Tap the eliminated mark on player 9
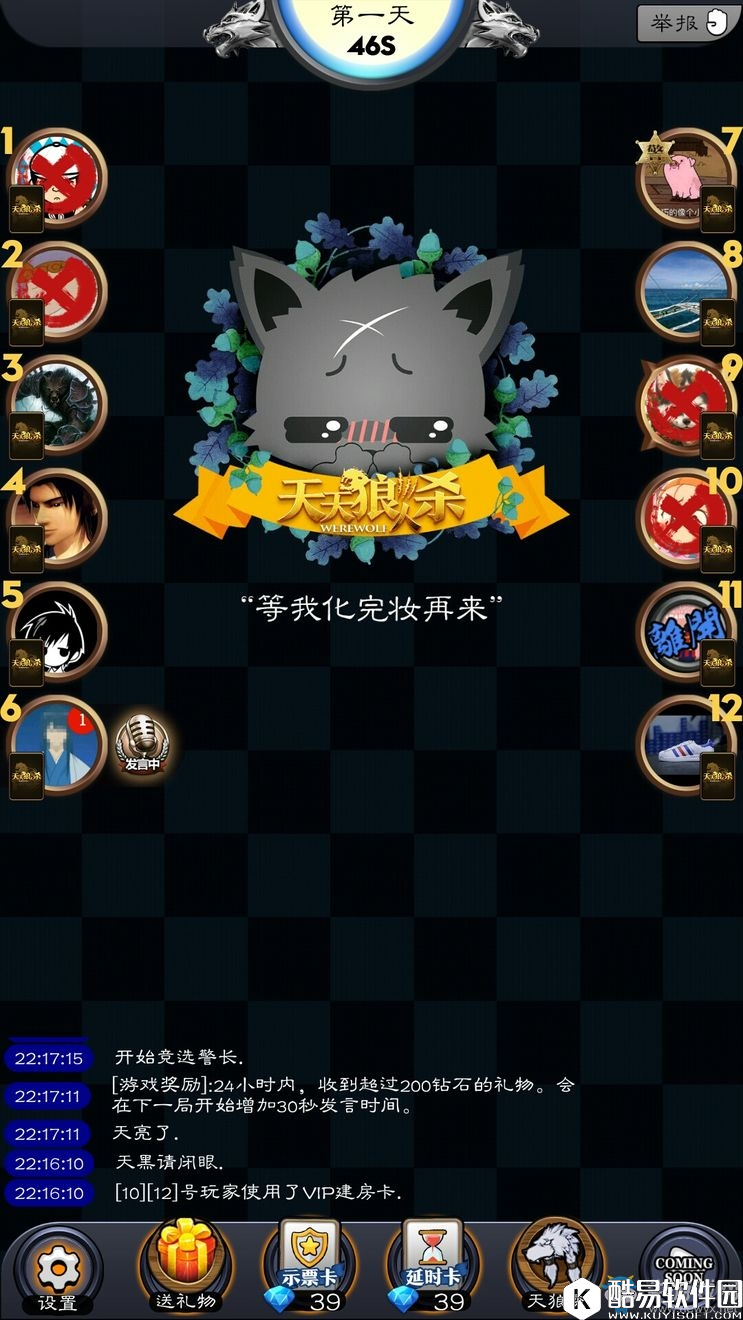The height and width of the screenshot is (1320, 743). pyautogui.click(x=686, y=405)
